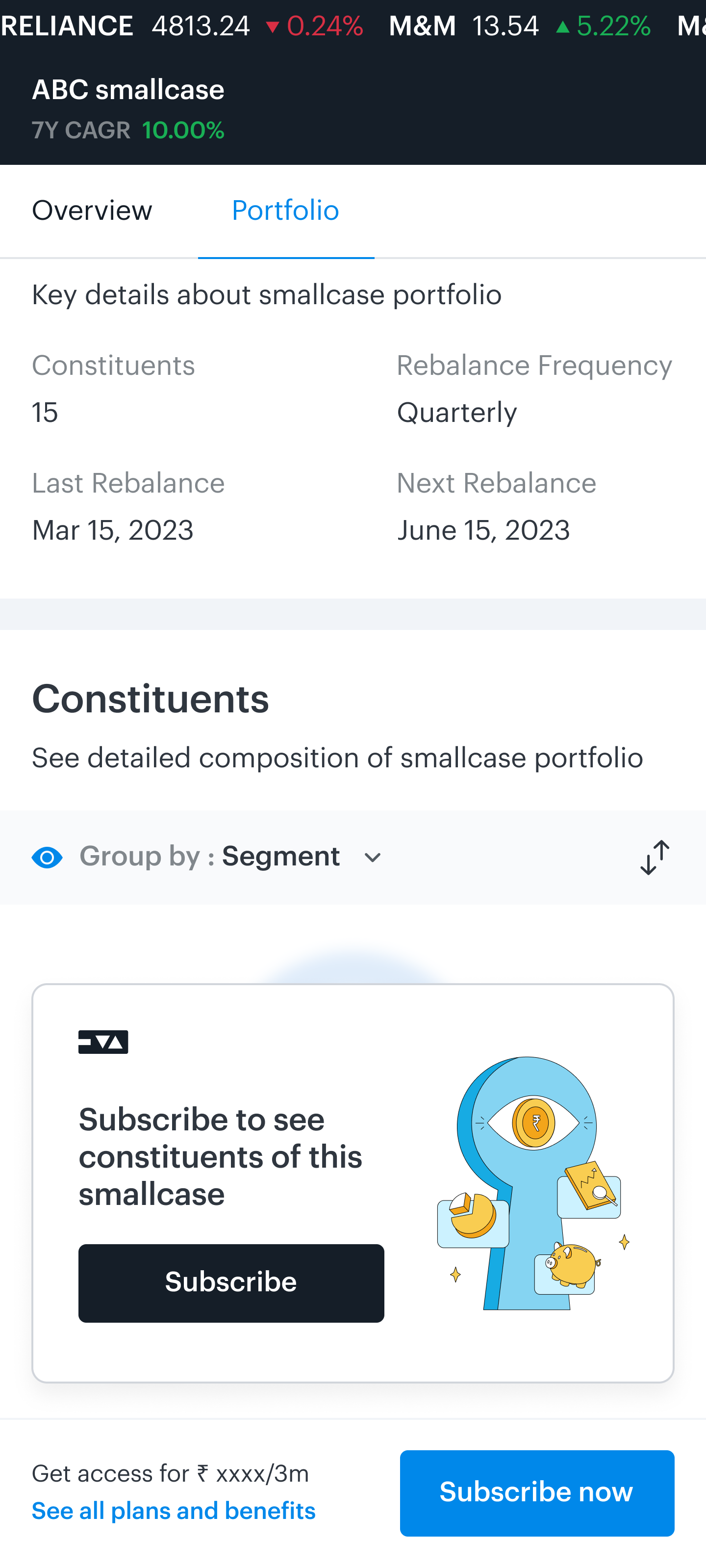Switch to the Overview tab
This screenshot has width=706, height=1568.
(x=92, y=210)
